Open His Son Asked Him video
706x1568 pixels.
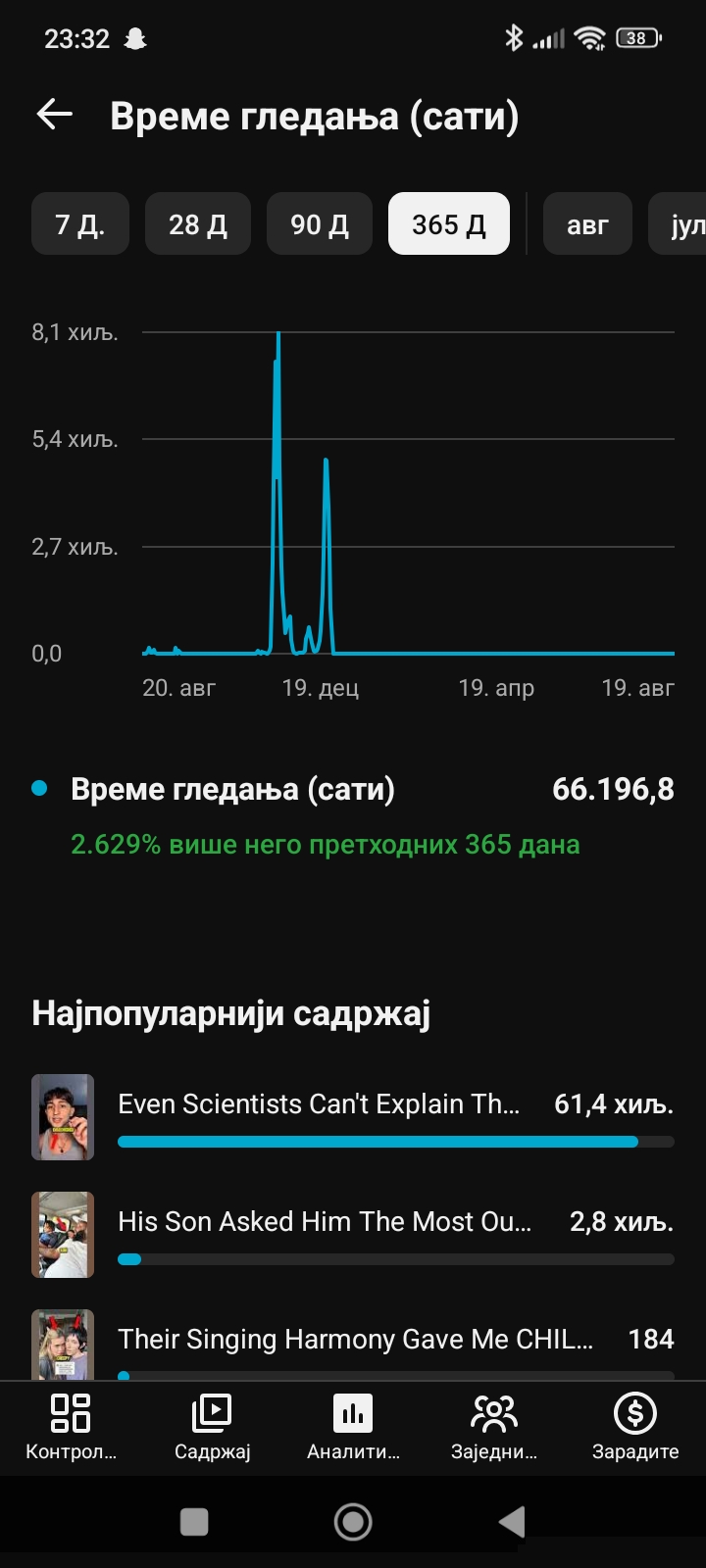click(353, 1235)
